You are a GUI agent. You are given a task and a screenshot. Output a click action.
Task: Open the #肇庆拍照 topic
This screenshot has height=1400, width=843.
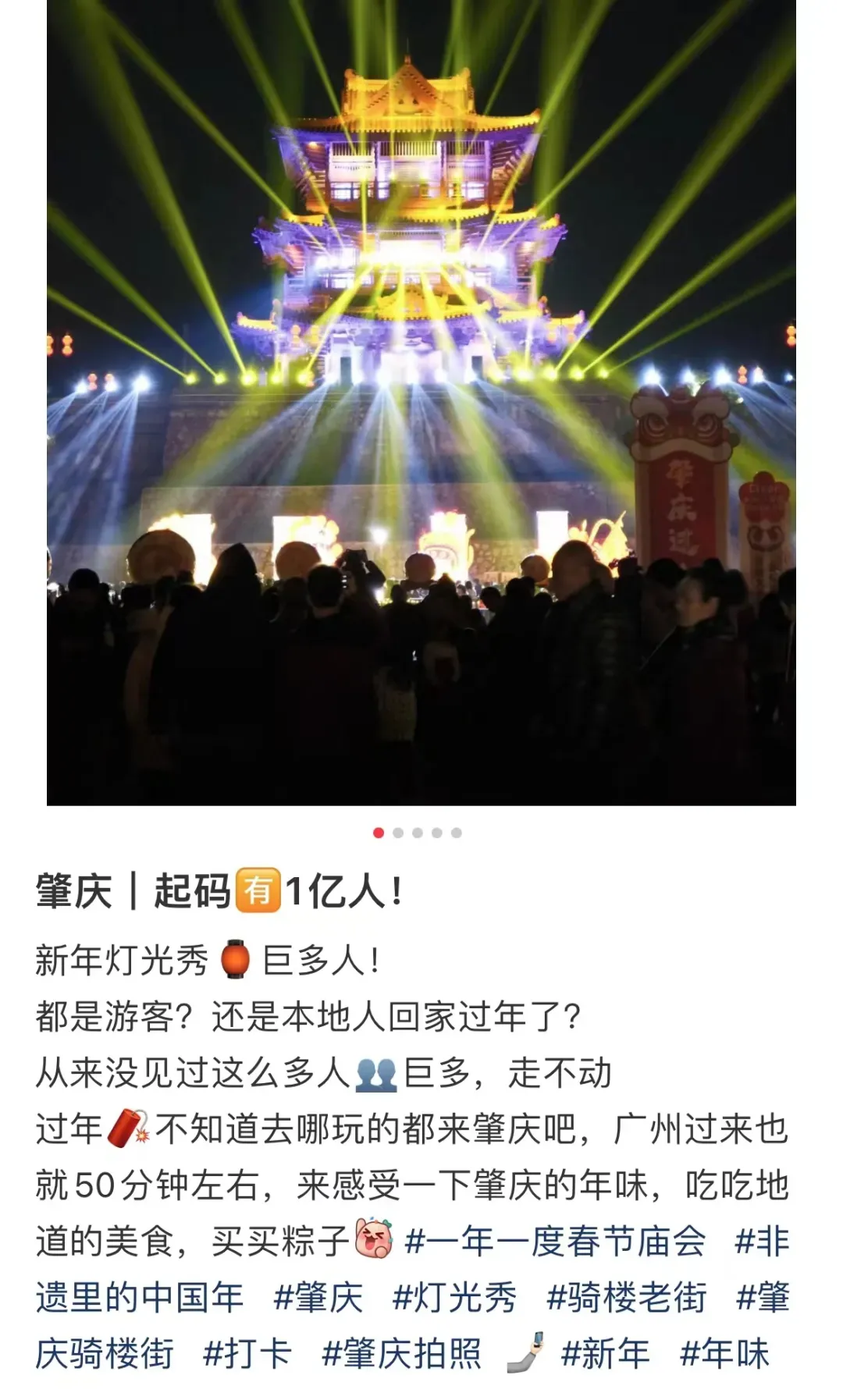pyautogui.click(x=402, y=1354)
